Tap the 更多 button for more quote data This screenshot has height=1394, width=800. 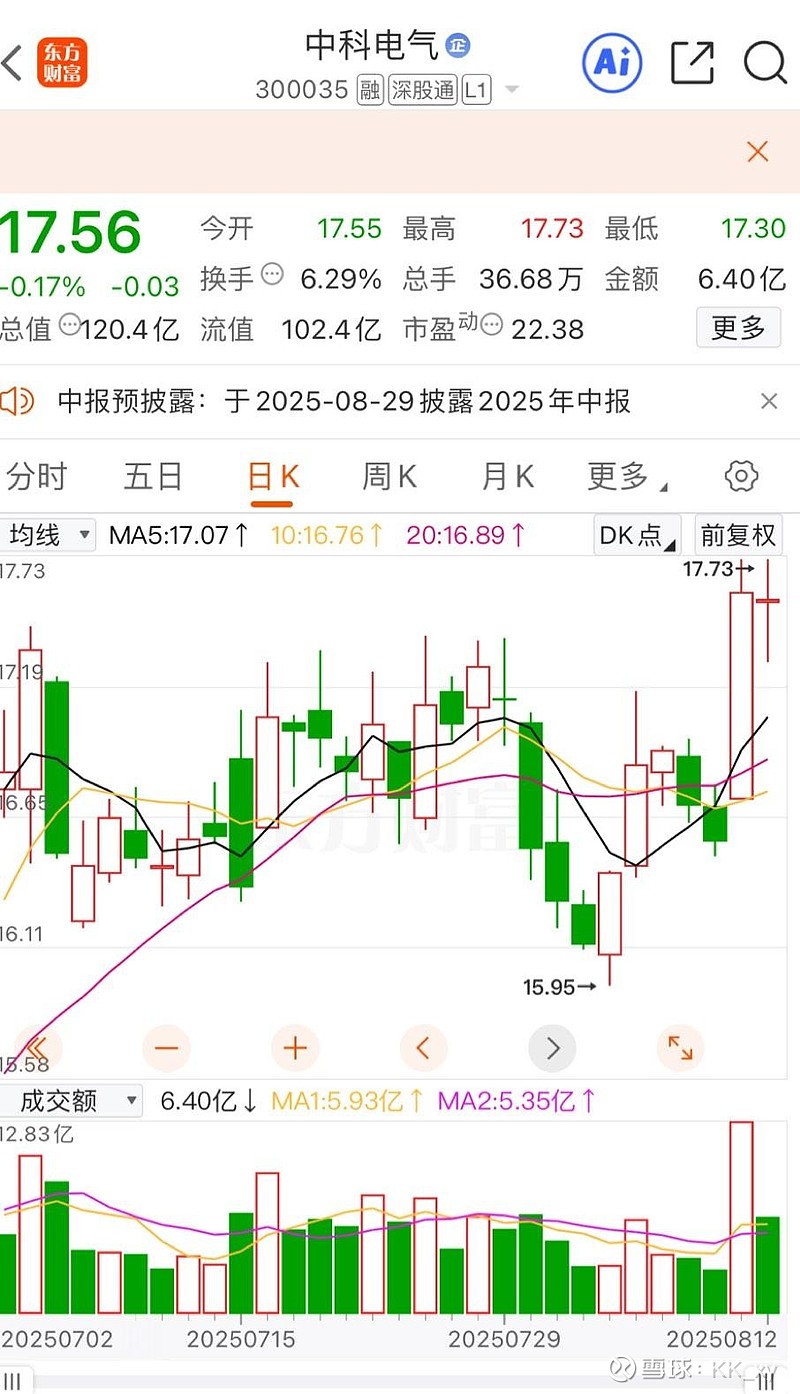click(x=739, y=328)
